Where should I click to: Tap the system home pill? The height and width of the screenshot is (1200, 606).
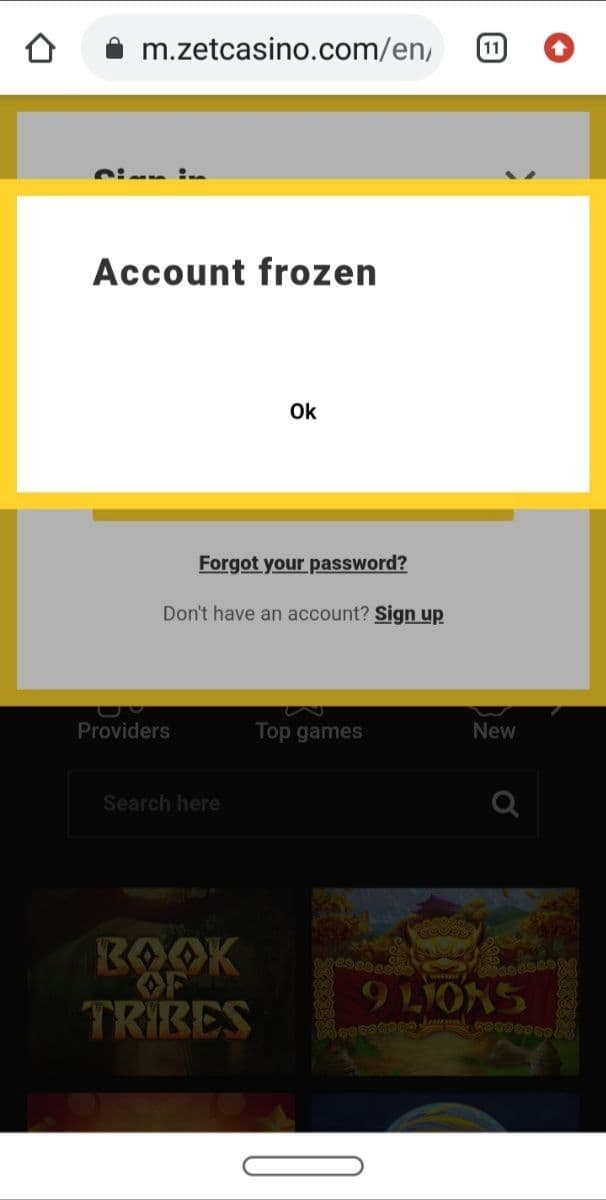[302, 1165]
